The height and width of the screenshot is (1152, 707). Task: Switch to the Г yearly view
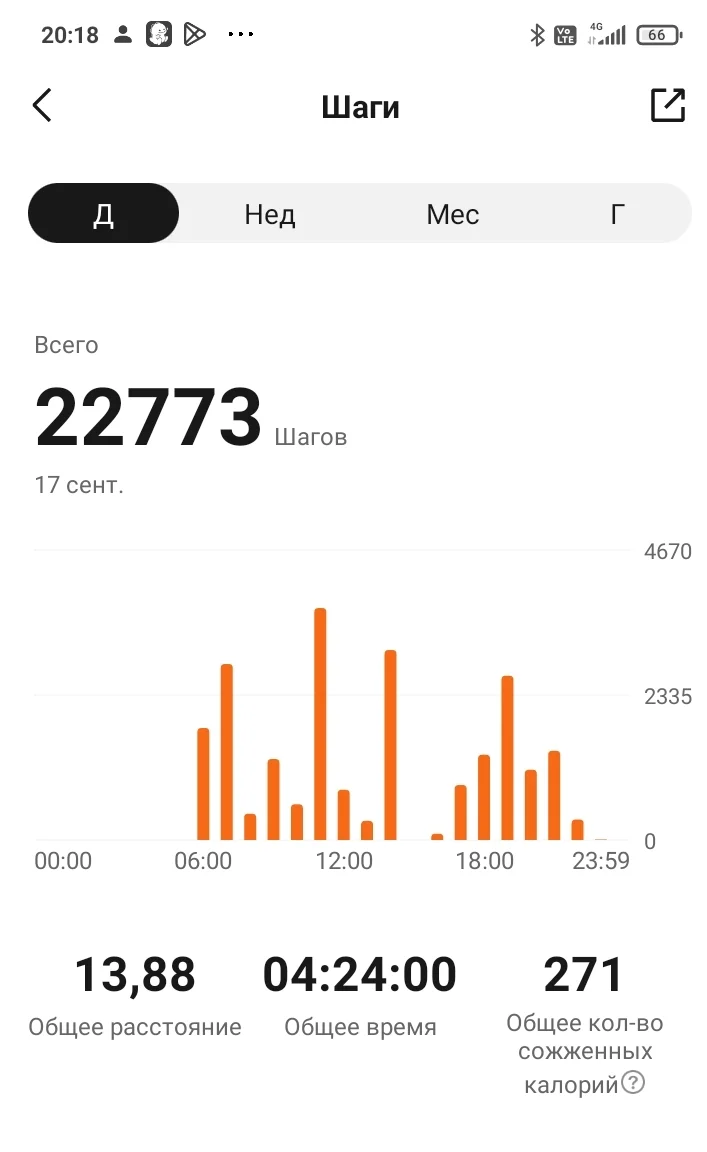[618, 214]
